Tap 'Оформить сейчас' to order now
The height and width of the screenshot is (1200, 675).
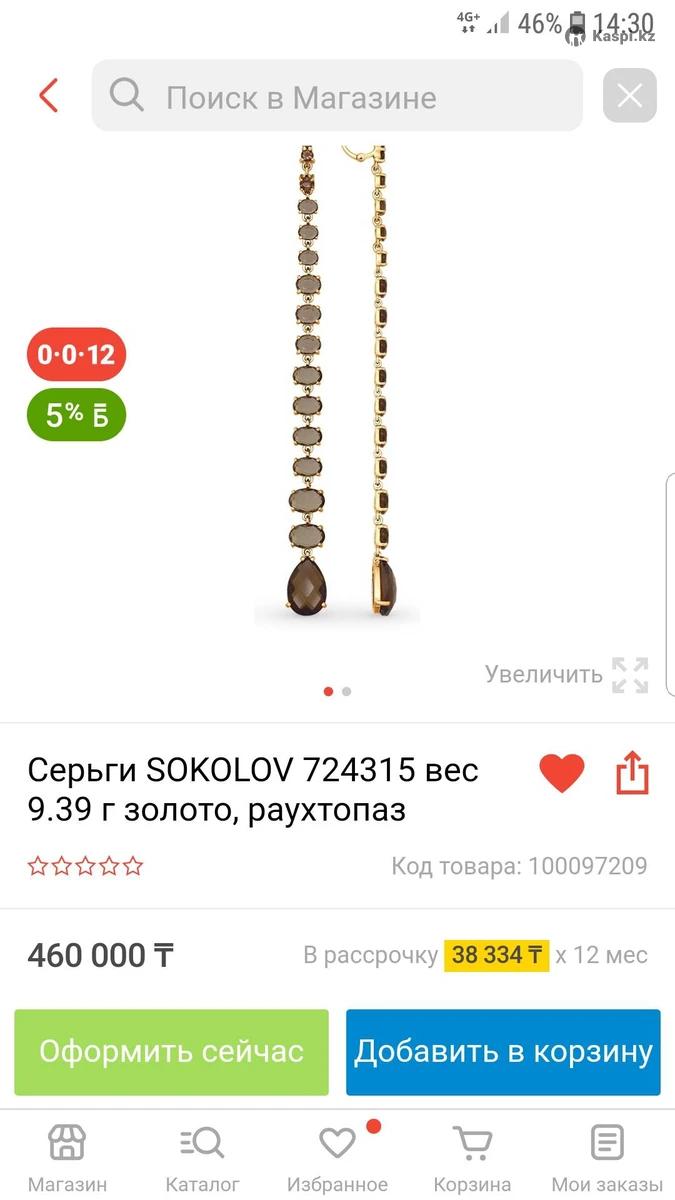tap(171, 1052)
